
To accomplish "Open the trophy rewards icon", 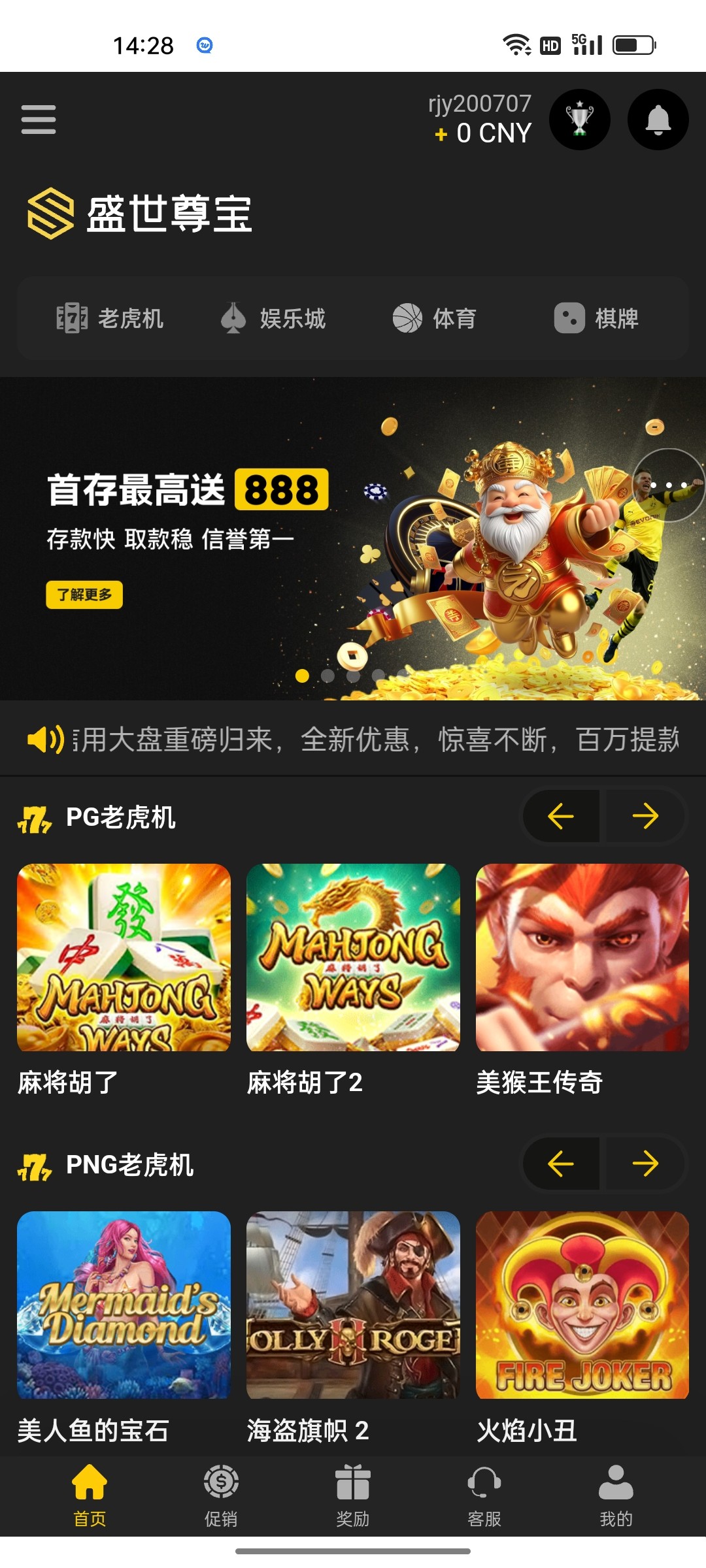I will coord(579,120).
